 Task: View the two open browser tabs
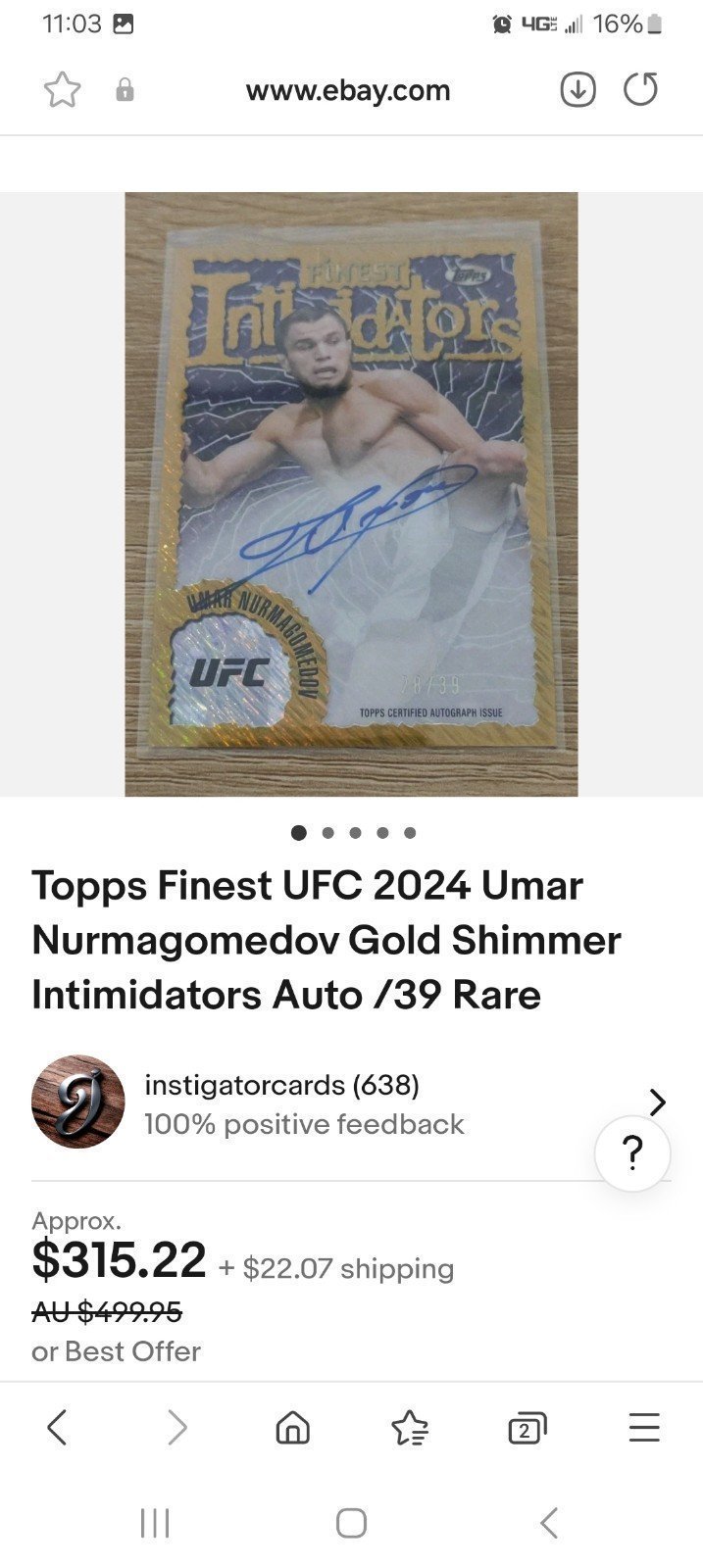[527, 1429]
